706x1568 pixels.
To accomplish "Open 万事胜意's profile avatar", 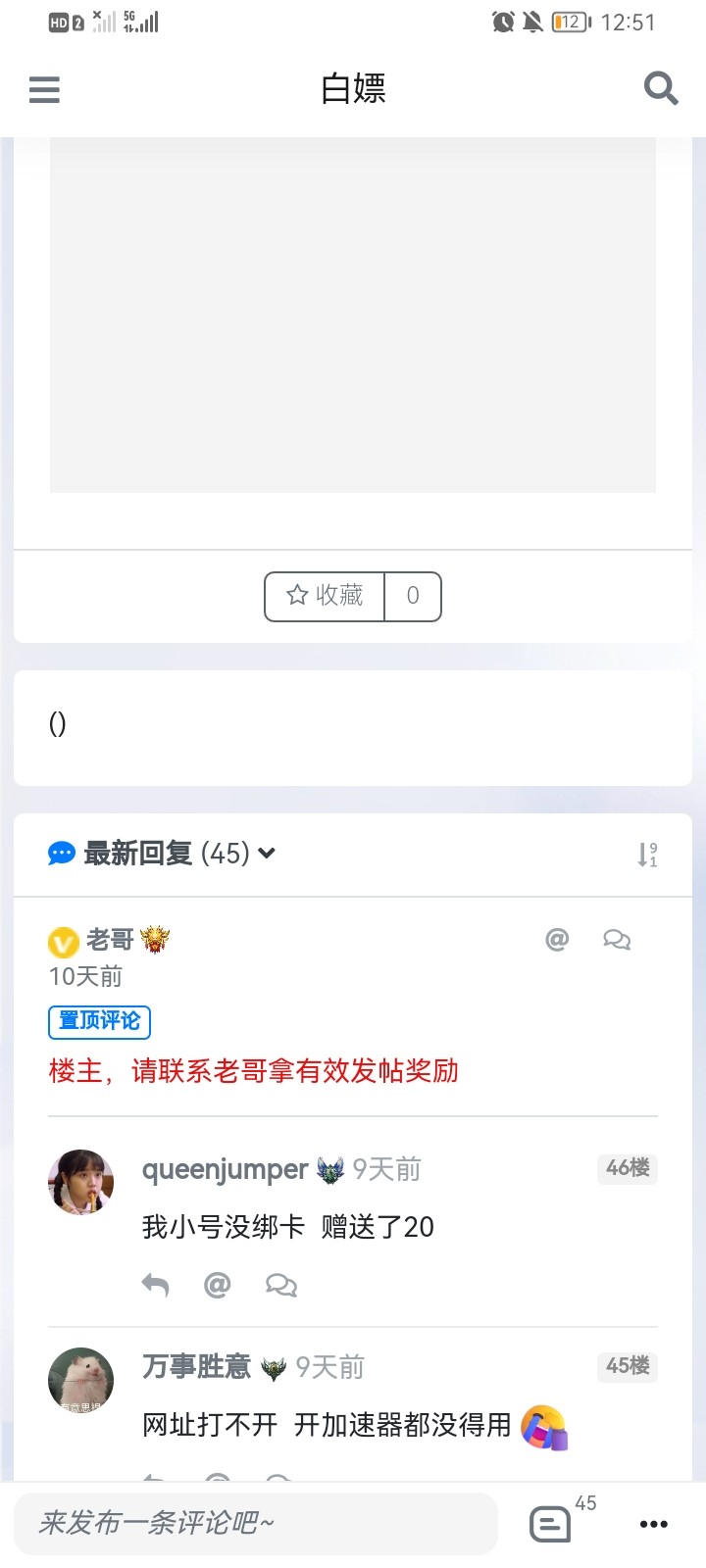I will click(81, 1380).
